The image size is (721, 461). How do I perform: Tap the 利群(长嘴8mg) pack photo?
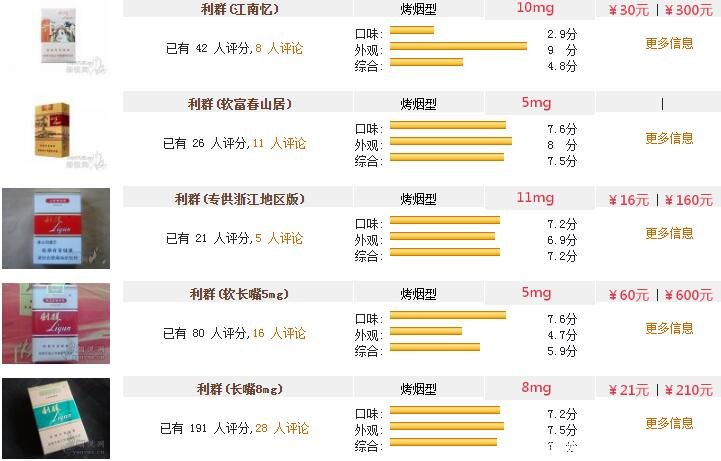[56, 418]
